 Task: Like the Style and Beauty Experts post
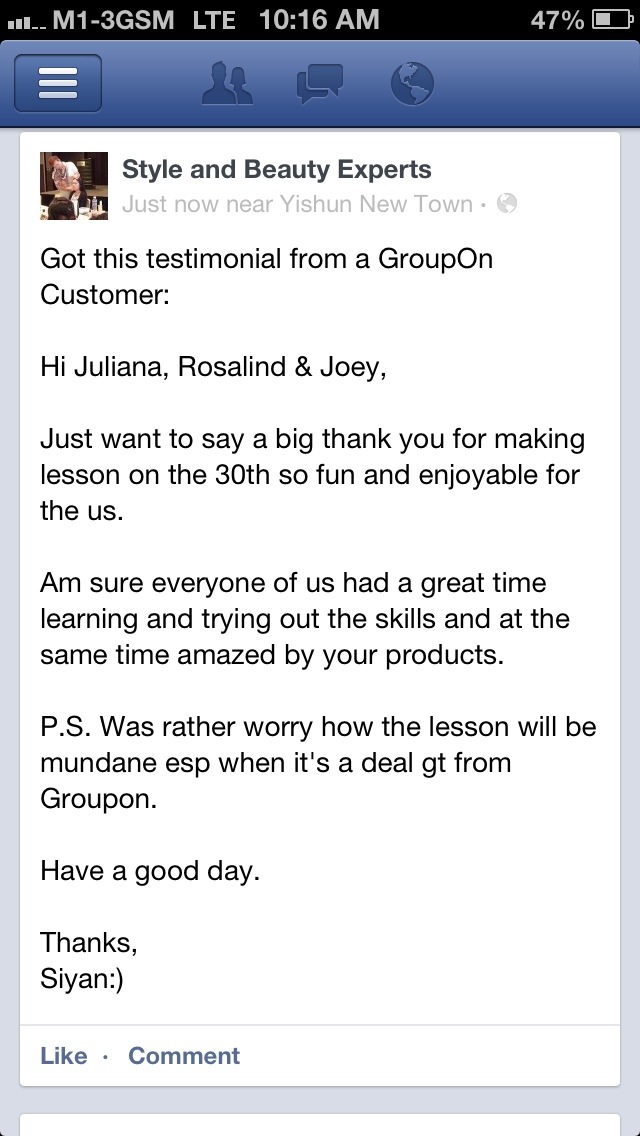[64, 1056]
